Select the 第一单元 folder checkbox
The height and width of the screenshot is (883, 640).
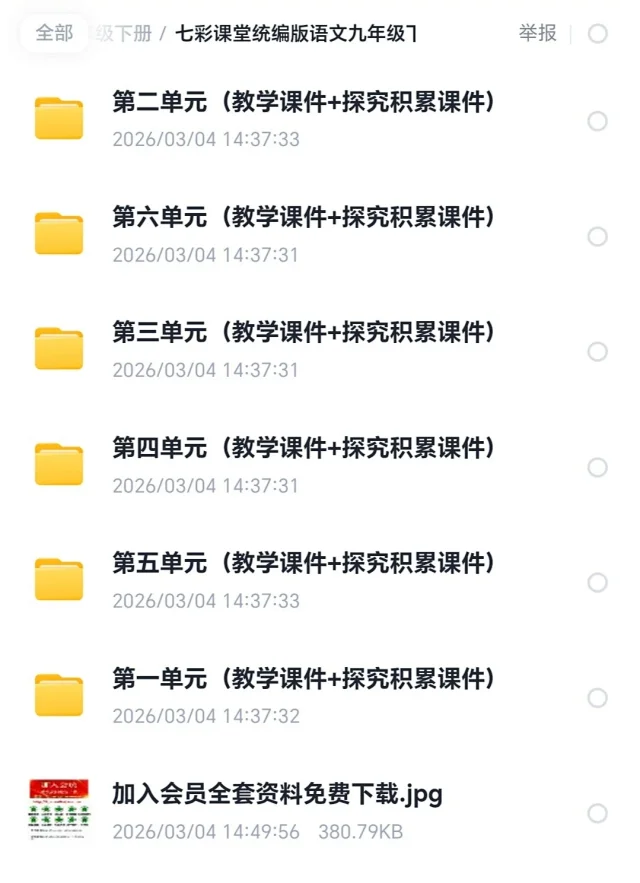click(597, 698)
